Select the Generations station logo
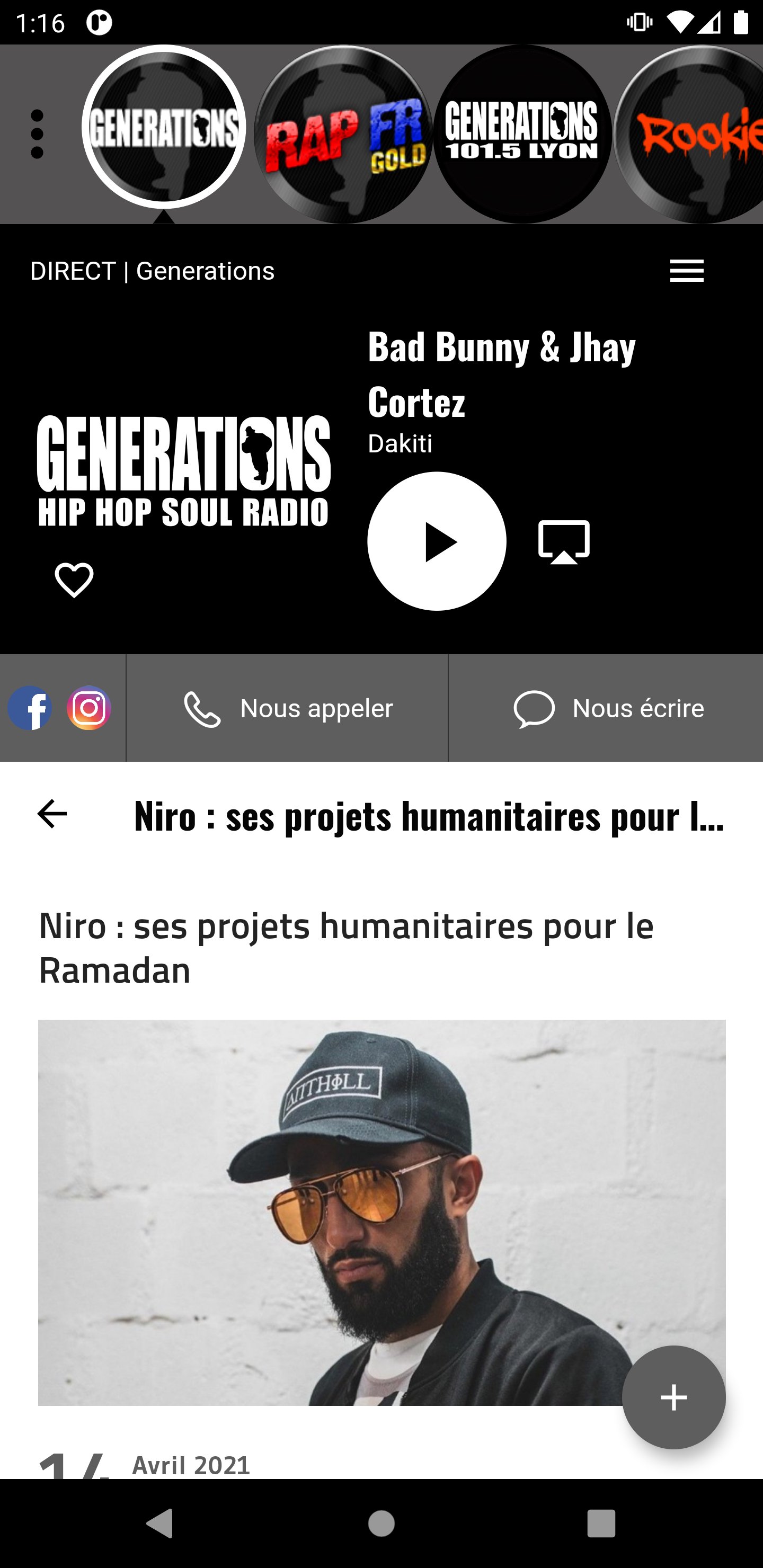Viewport: 763px width, 1568px height. [164, 127]
